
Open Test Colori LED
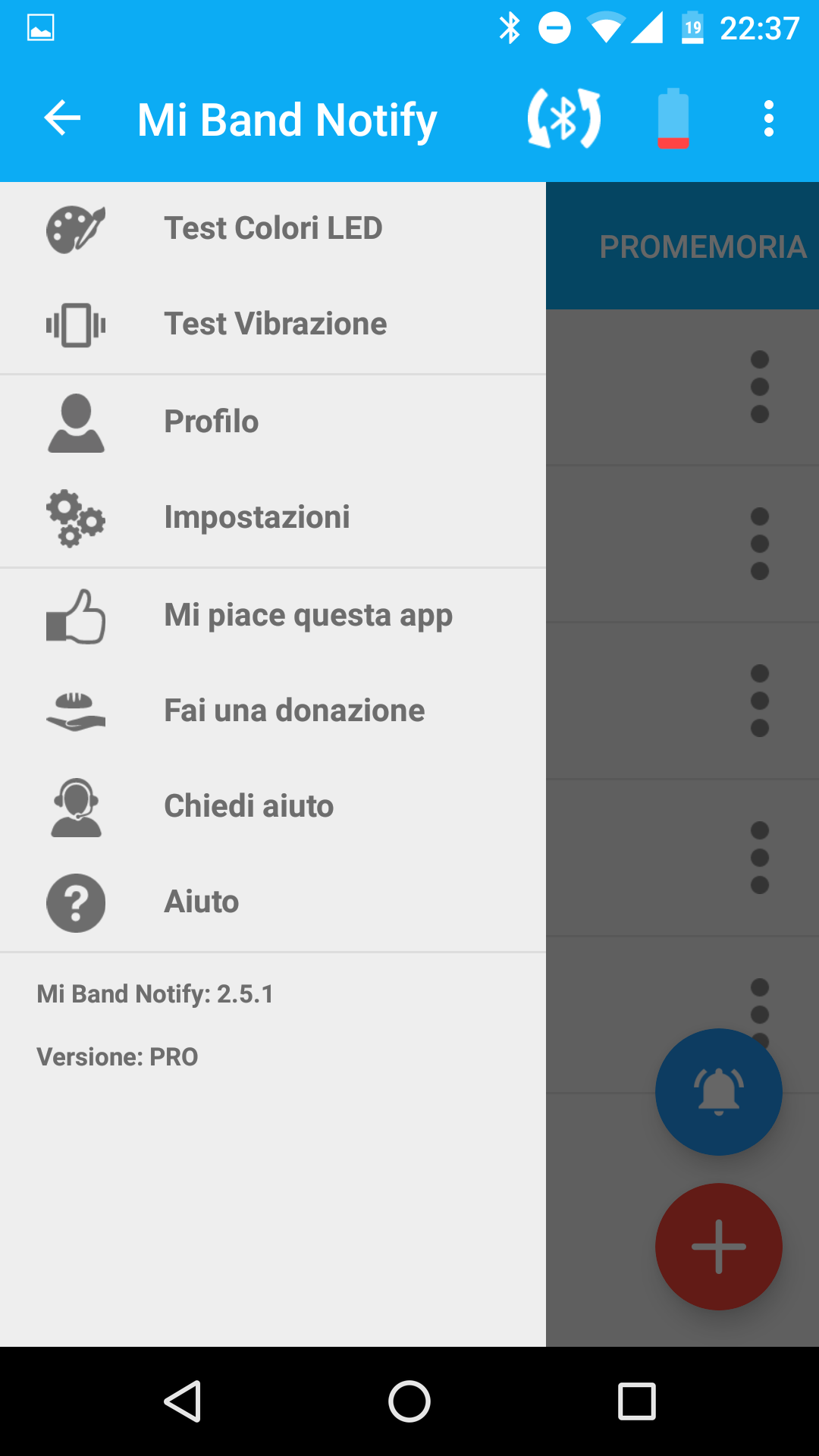point(273,229)
